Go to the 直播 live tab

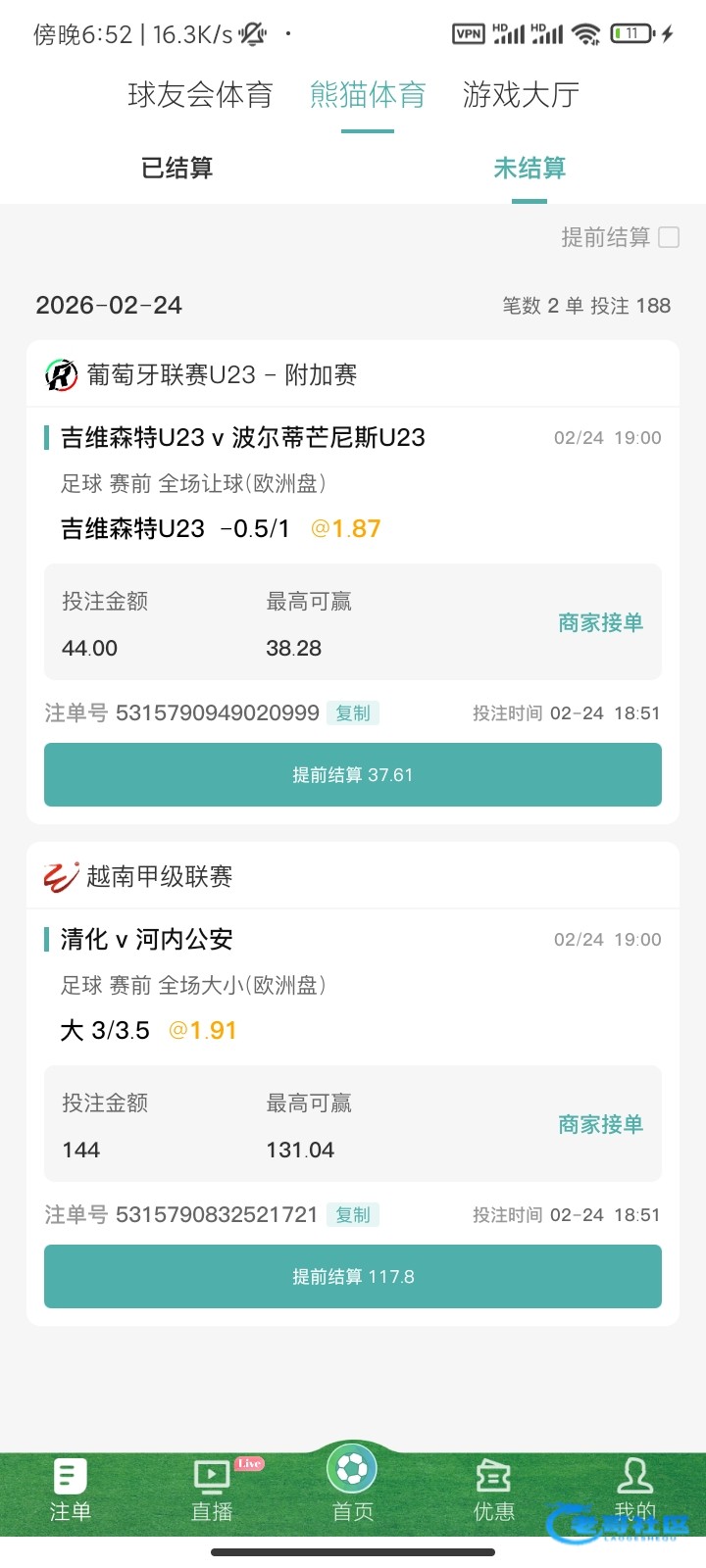pyautogui.click(x=212, y=1490)
